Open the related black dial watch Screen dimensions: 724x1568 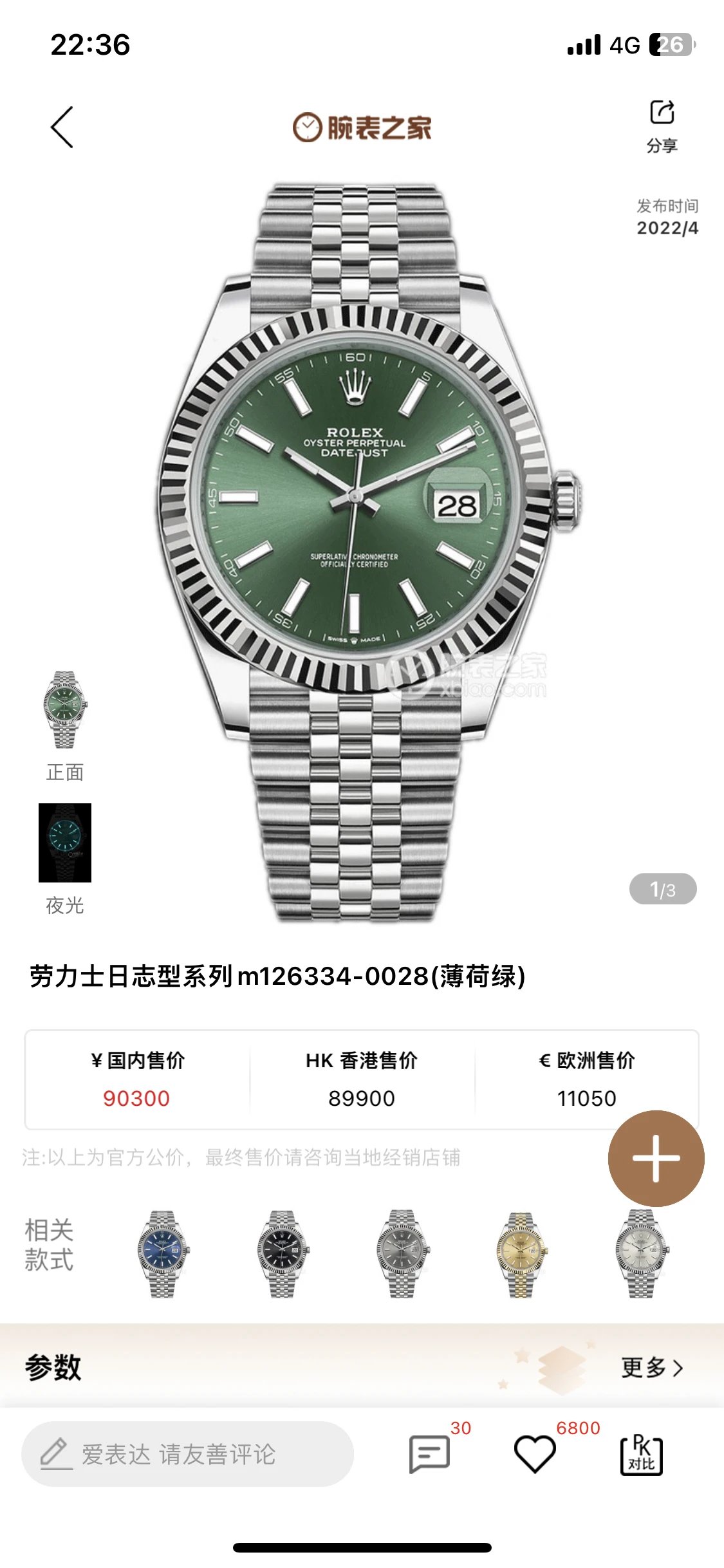[283, 1253]
